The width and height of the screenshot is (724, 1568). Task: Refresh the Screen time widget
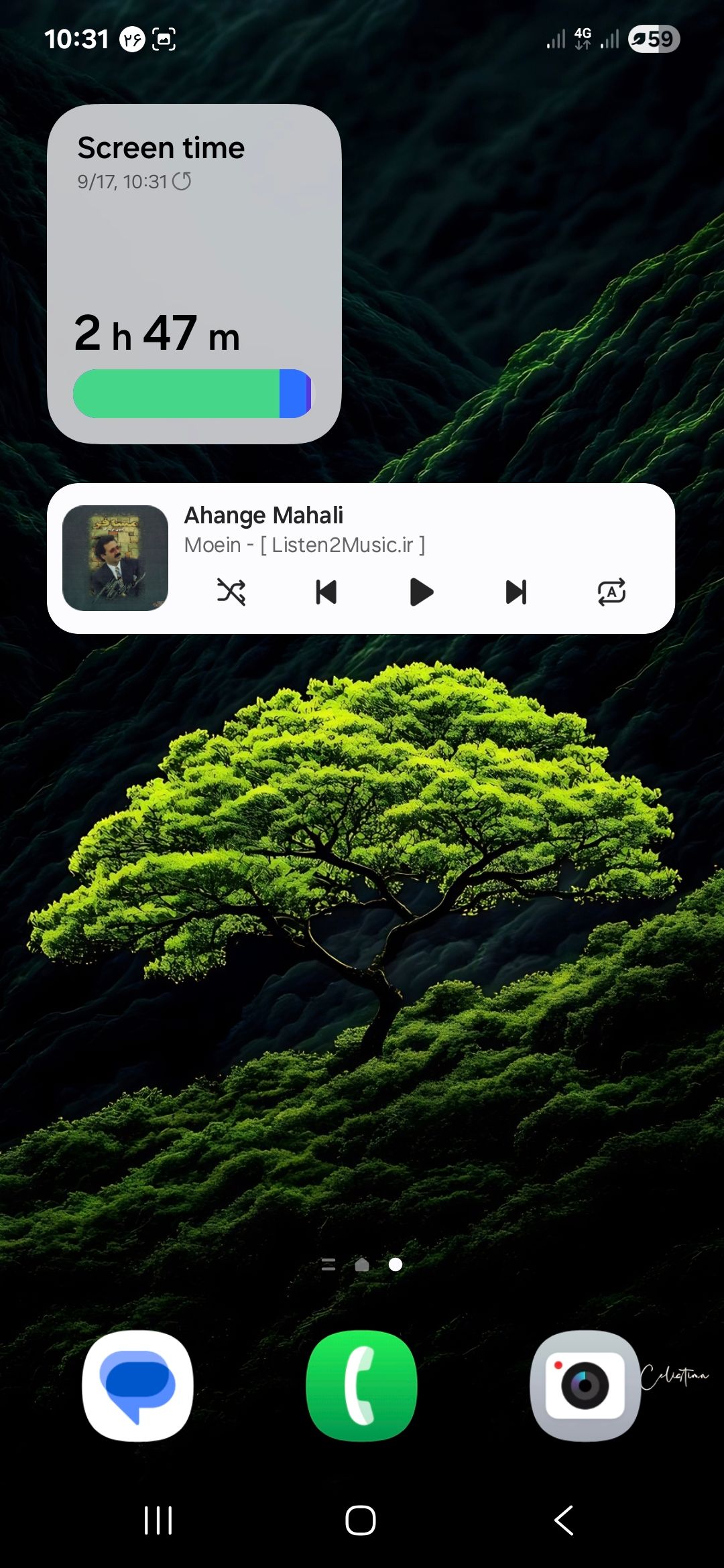182,181
